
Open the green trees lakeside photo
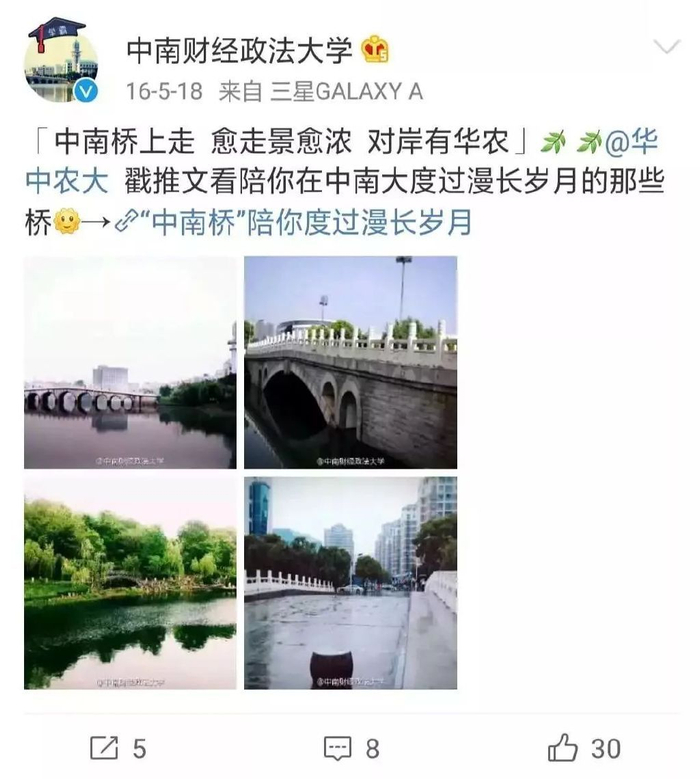click(x=131, y=583)
